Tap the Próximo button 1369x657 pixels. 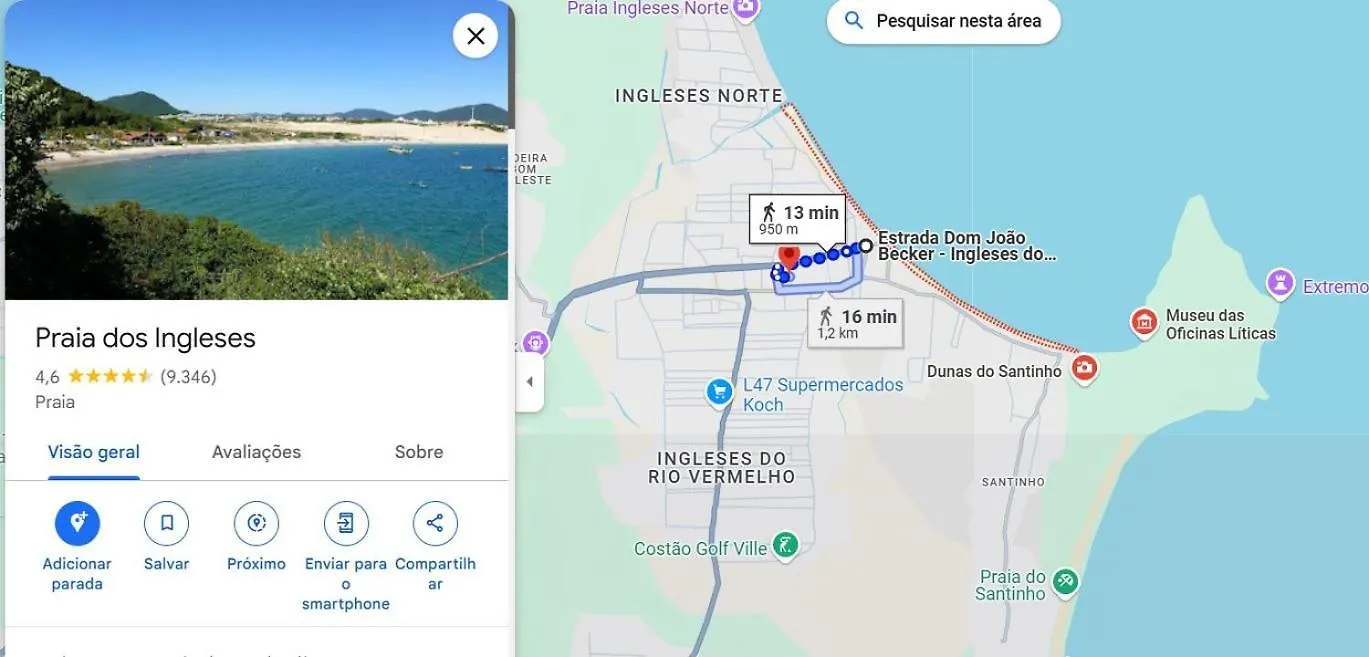[256, 524]
